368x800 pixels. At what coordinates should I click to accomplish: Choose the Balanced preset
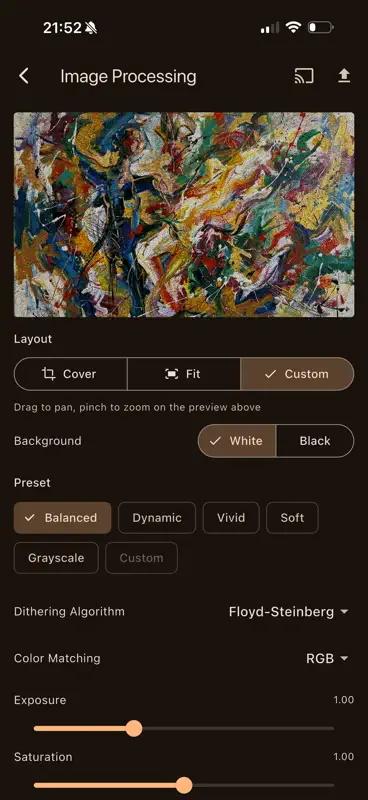(x=62, y=518)
